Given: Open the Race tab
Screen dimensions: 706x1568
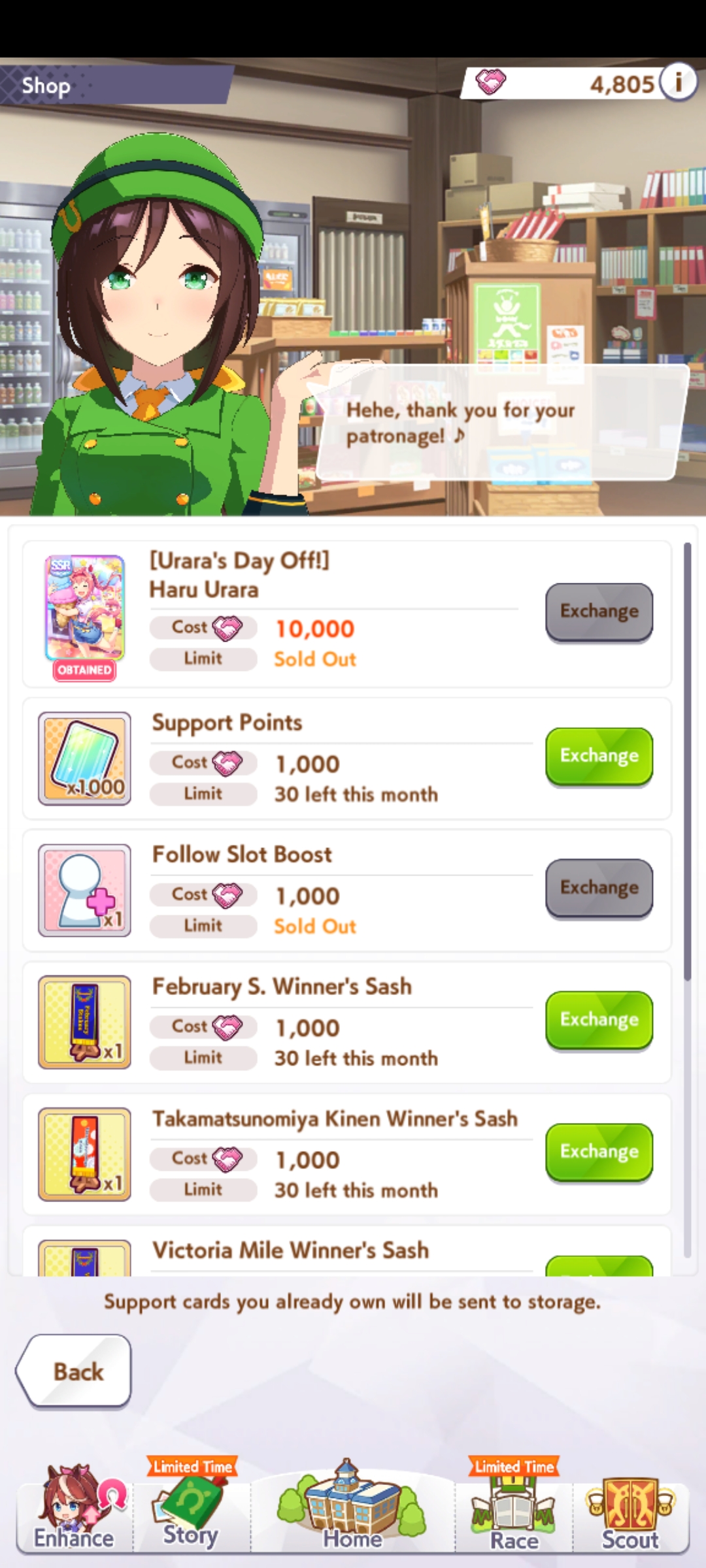Looking at the screenshot, I should 514,1511.
